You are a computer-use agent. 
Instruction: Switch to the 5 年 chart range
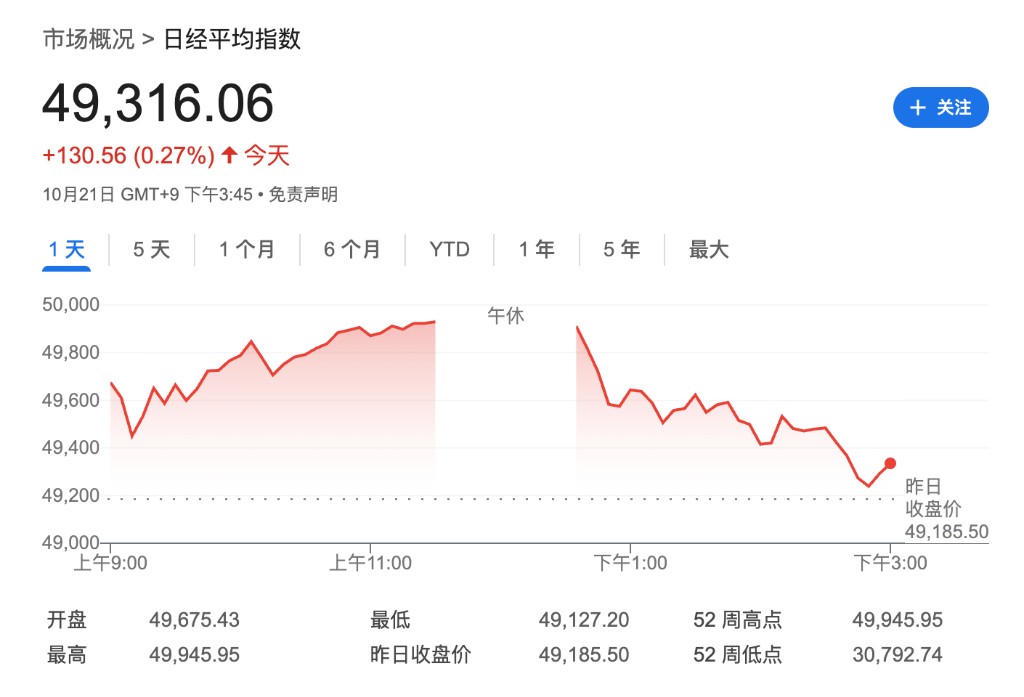pyautogui.click(x=621, y=250)
